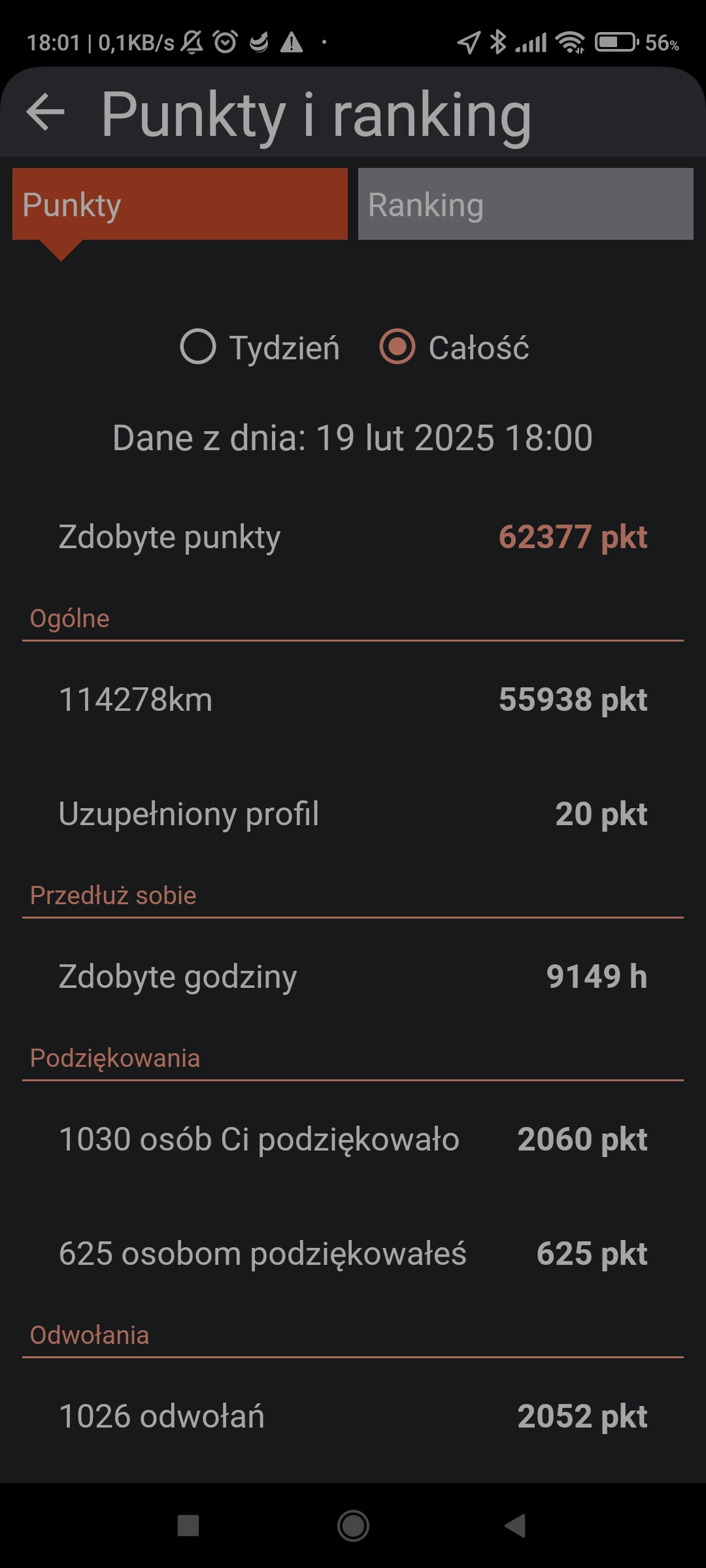Select the Punkty tab
This screenshot has width=706, height=1568.
tap(180, 204)
